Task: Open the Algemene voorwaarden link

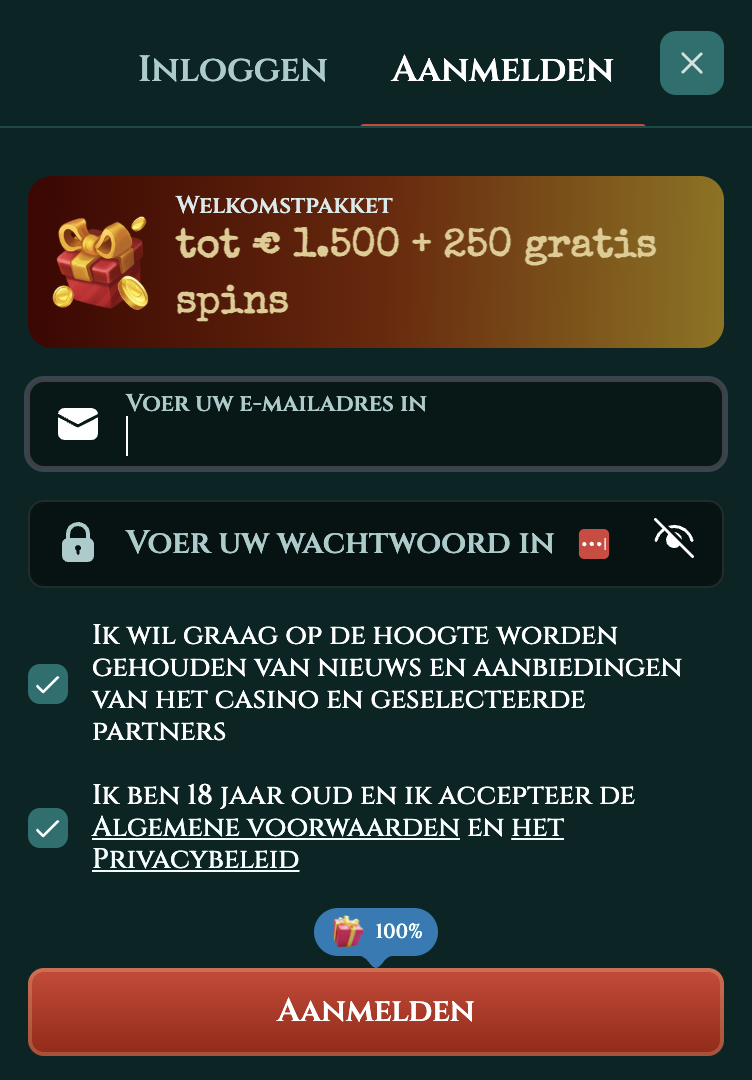Action: click(276, 828)
